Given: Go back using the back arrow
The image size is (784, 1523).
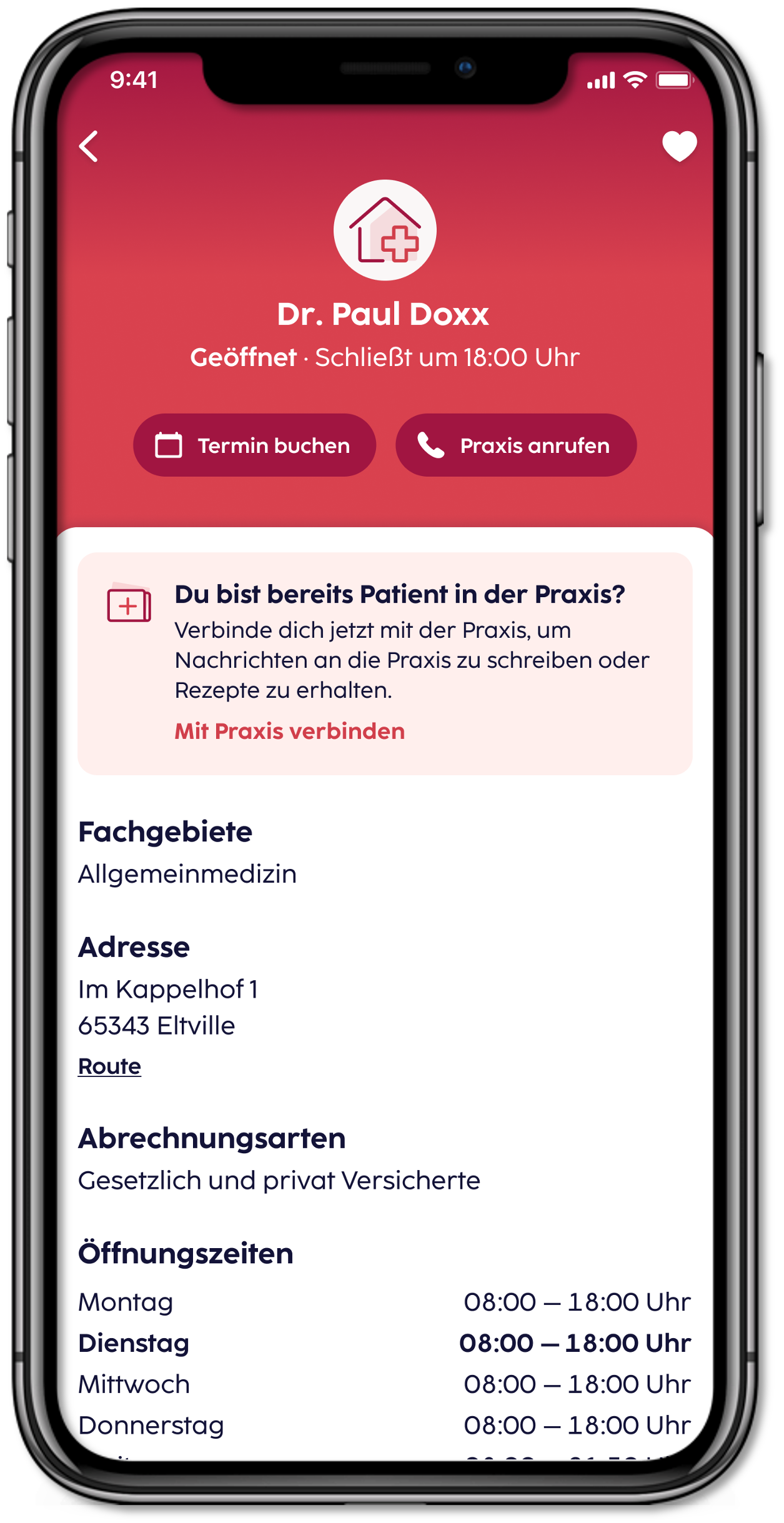Looking at the screenshot, I should coord(89,147).
